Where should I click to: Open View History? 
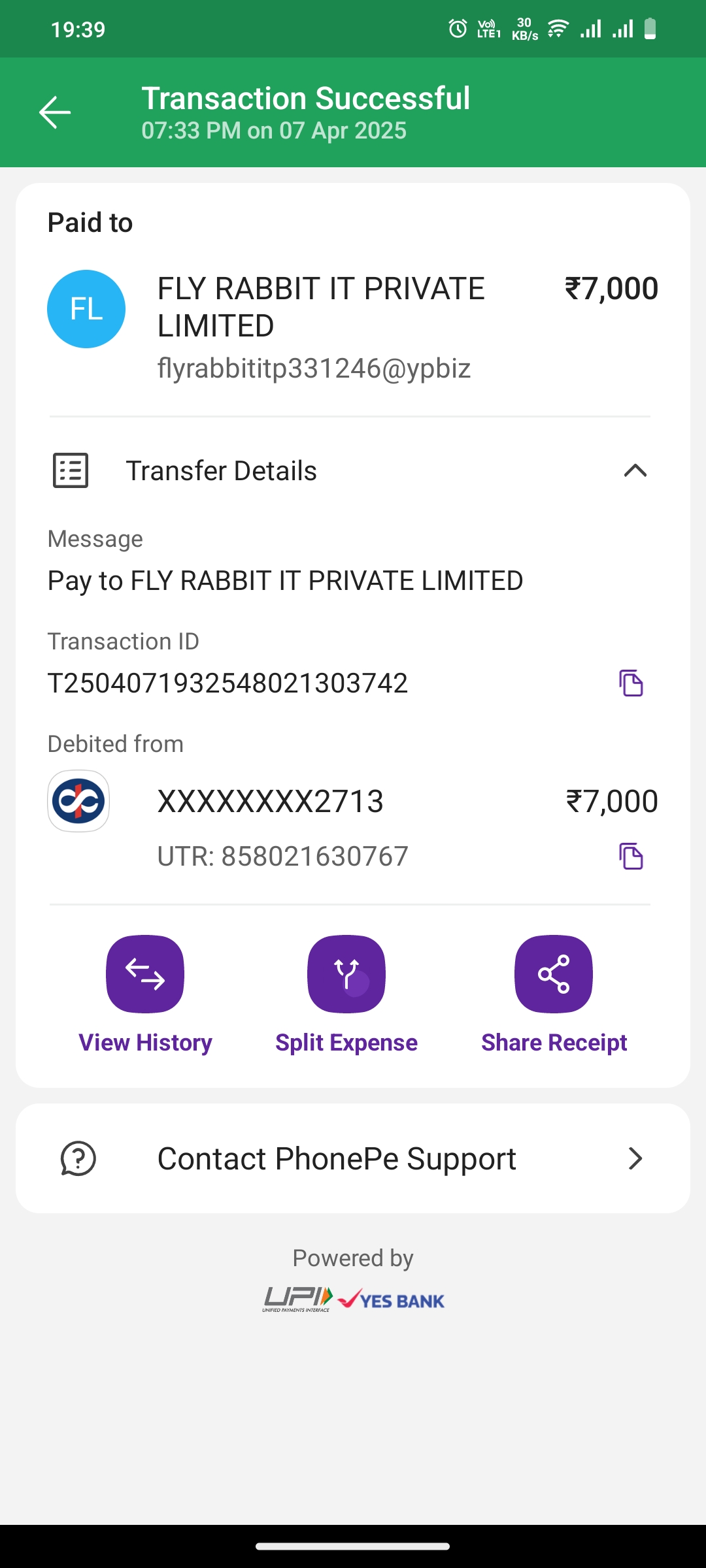[x=145, y=974]
